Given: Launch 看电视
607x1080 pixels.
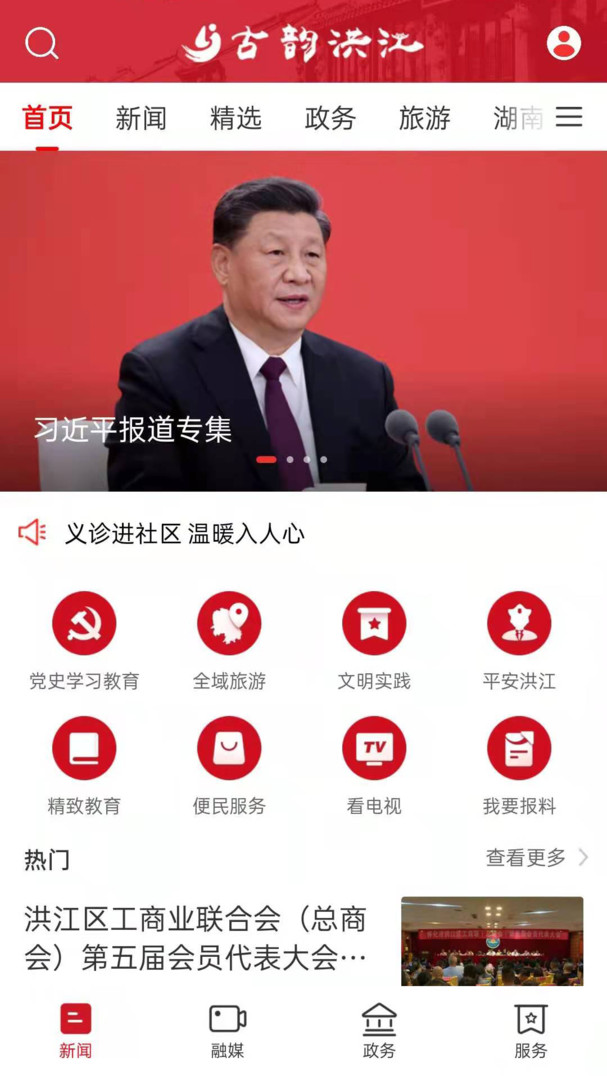Looking at the screenshot, I should coord(374,765).
